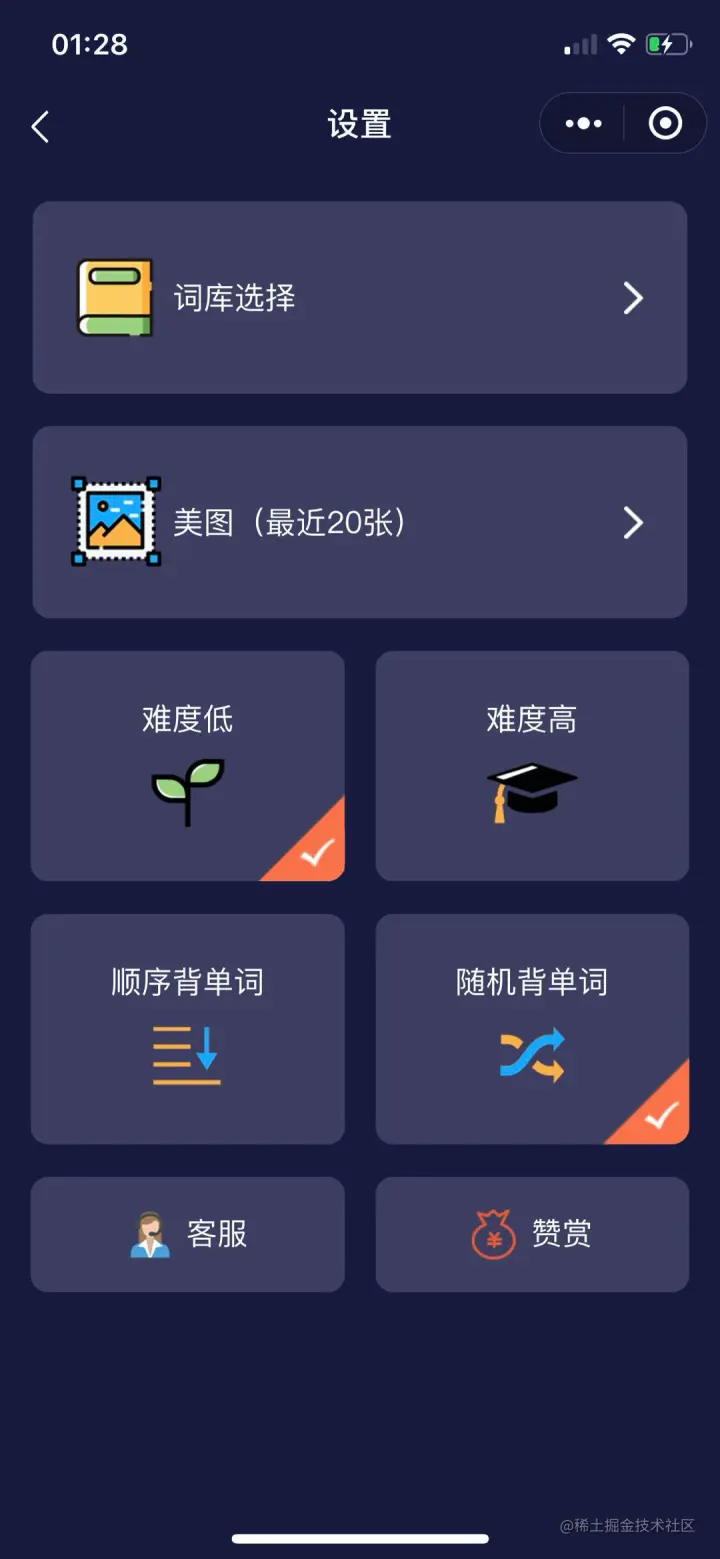Go back from the 设置 page
Image resolution: width=720 pixels, height=1559 pixels.
tap(40, 126)
